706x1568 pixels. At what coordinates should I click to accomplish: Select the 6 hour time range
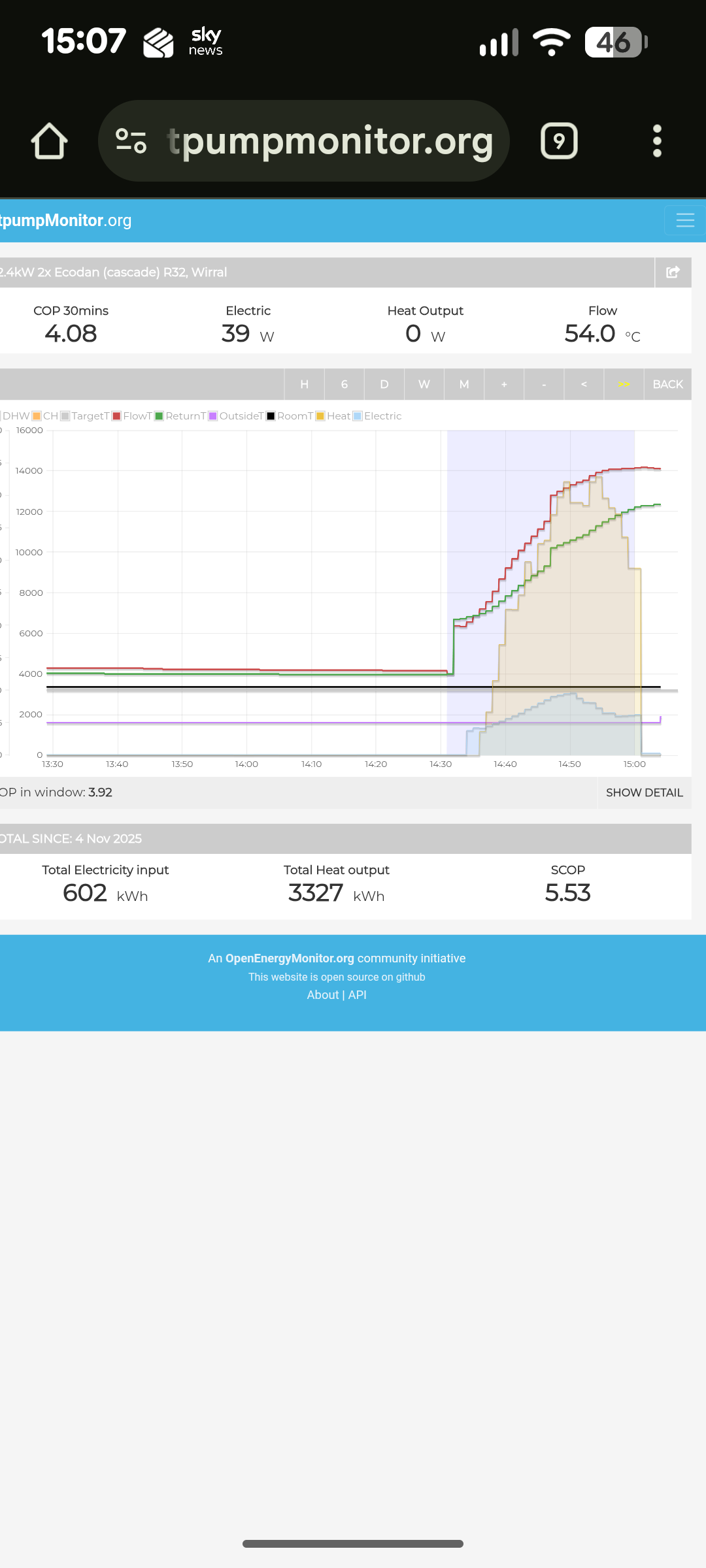(x=345, y=384)
